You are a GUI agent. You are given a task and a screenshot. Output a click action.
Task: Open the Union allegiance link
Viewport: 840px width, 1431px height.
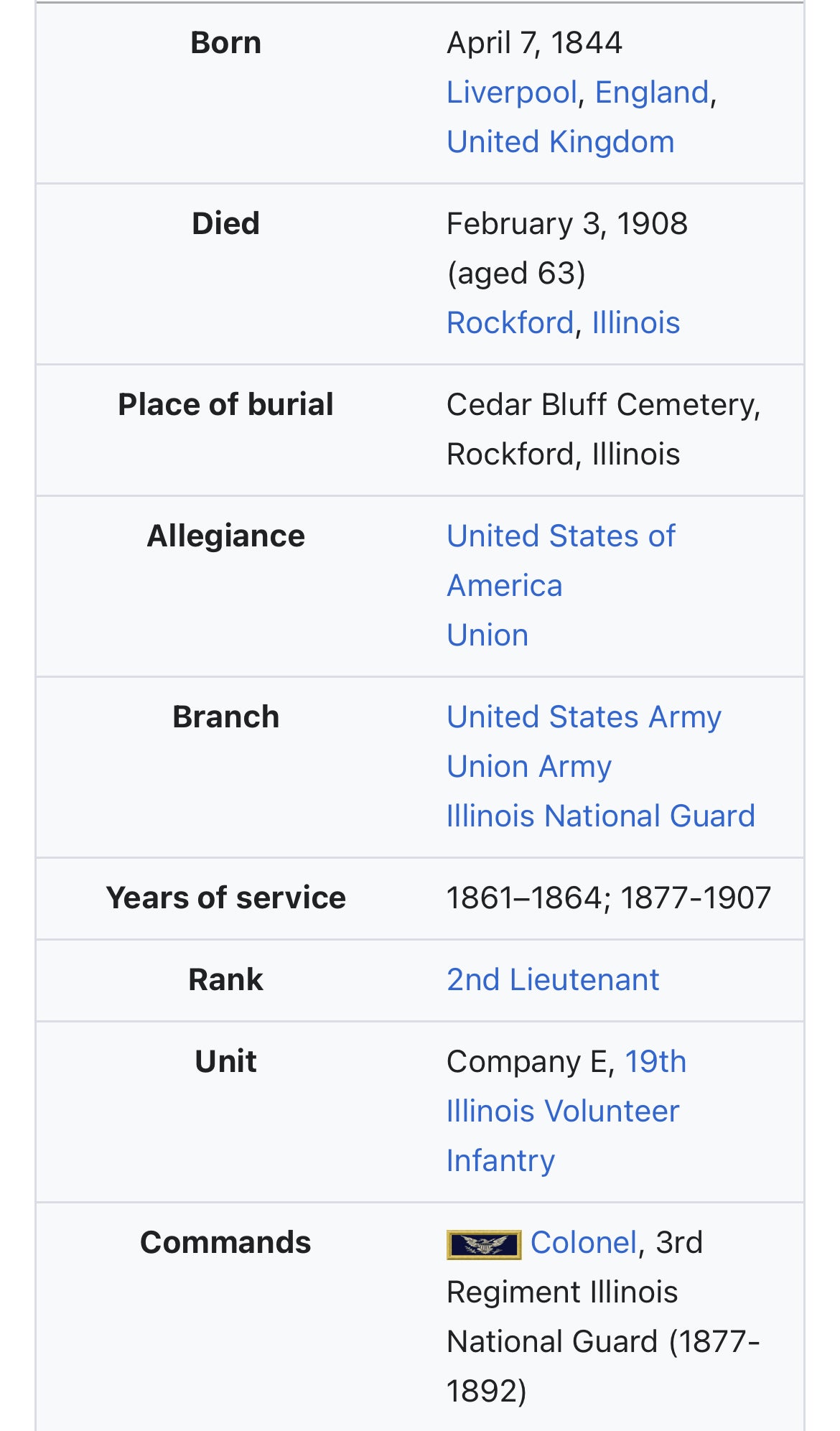pyautogui.click(x=487, y=635)
